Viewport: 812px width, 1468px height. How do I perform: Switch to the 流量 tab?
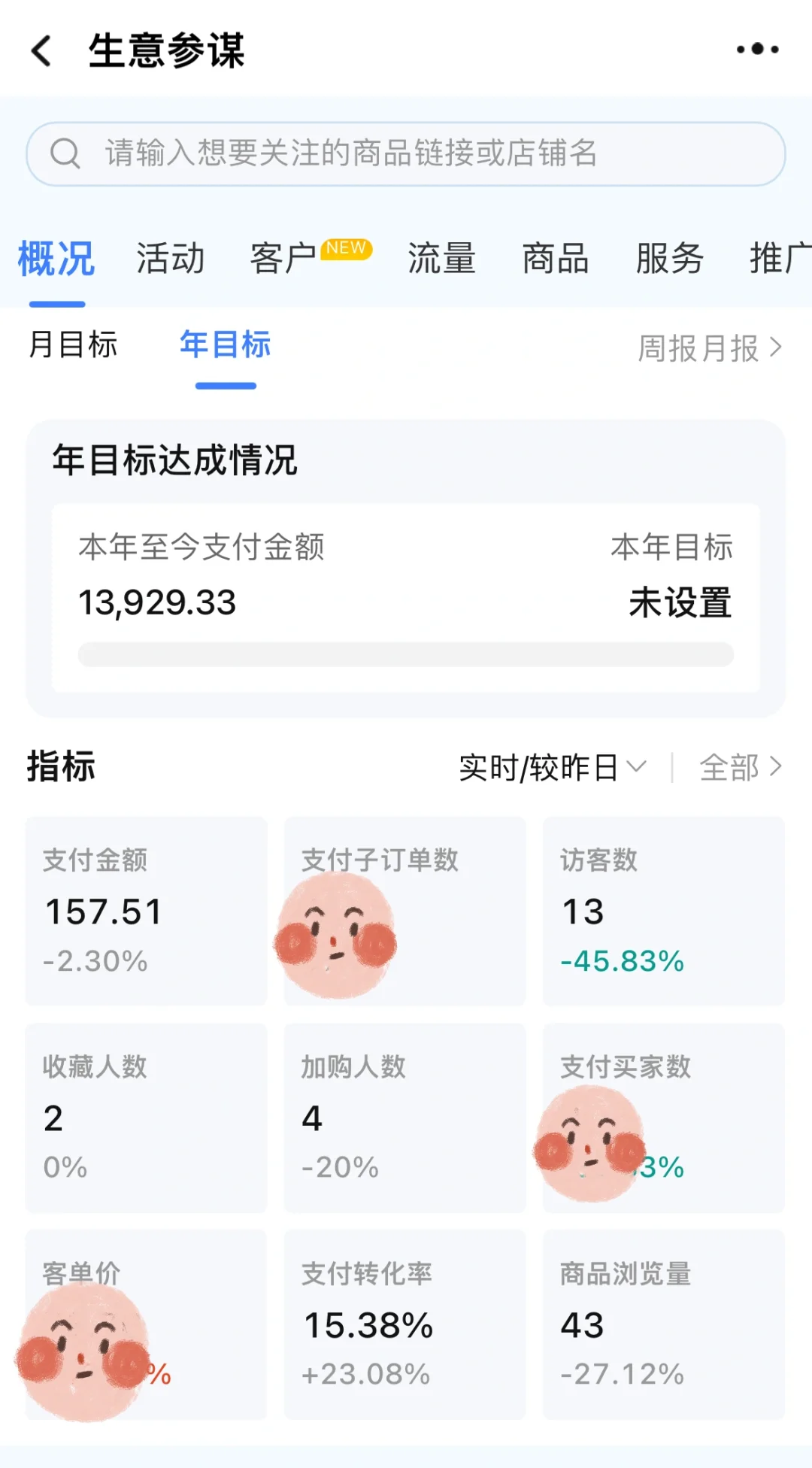click(441, 259)
